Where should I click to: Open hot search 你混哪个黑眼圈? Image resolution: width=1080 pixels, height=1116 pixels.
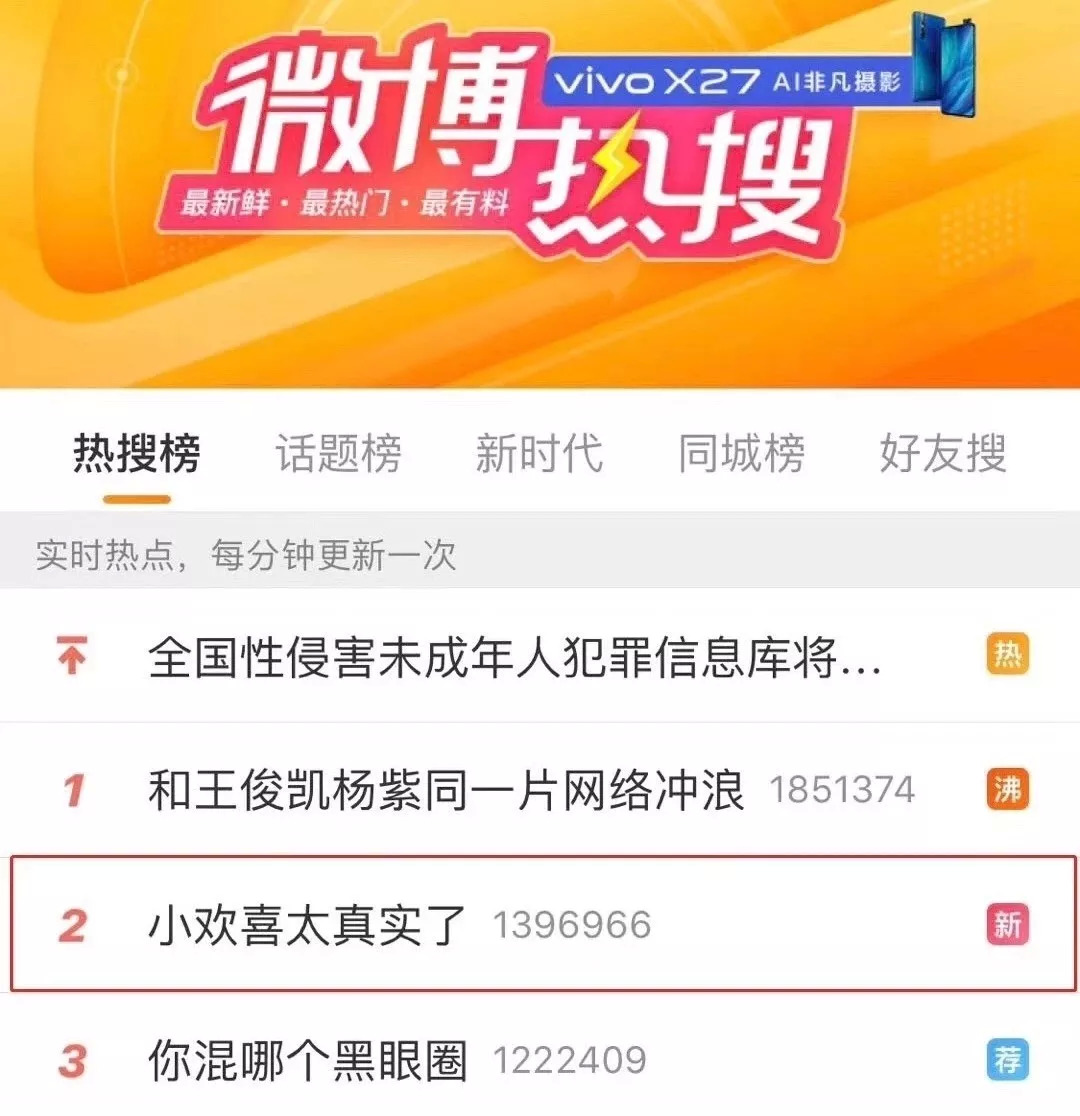click(x=308, y=1060)
